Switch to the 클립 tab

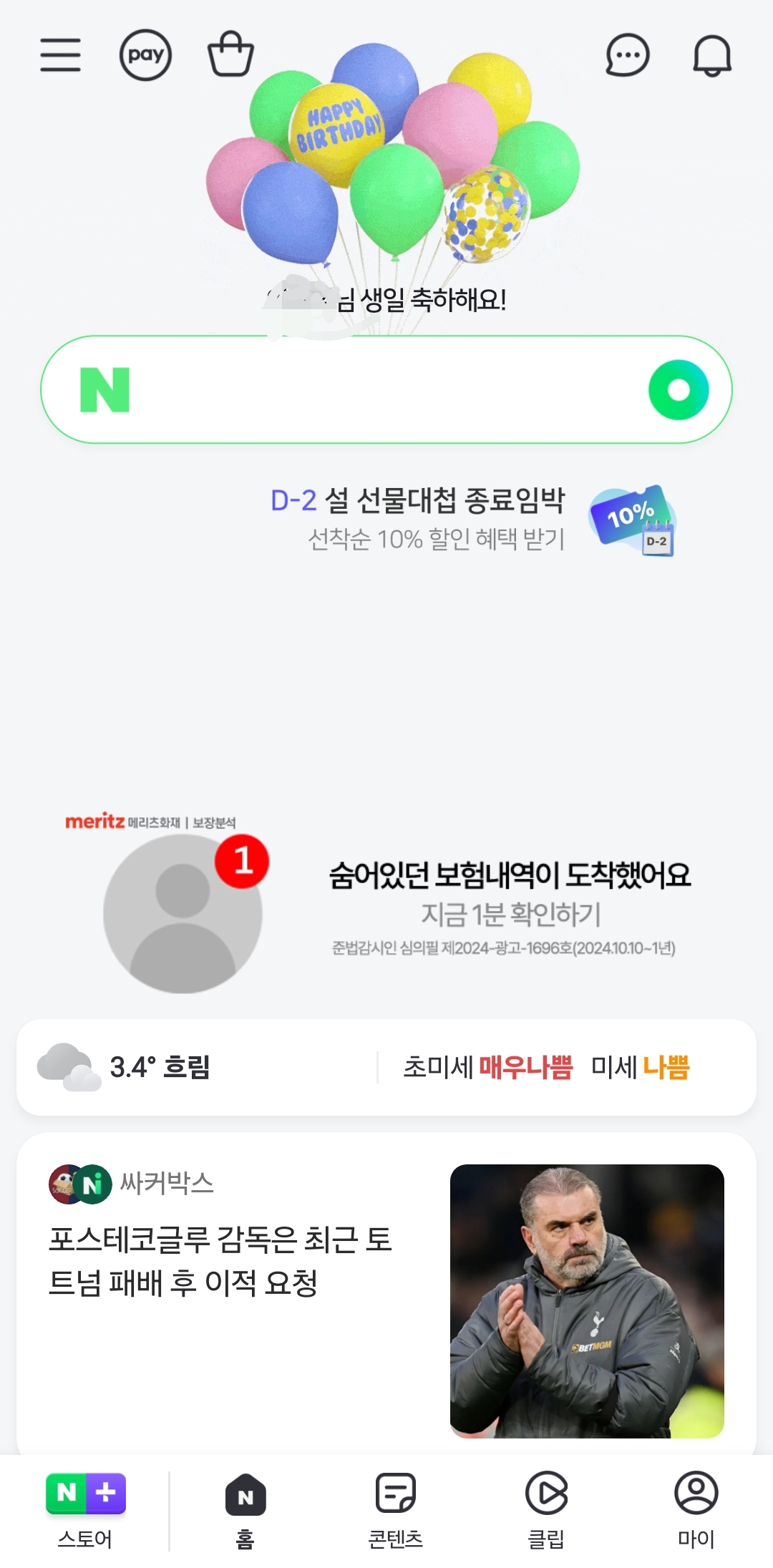click(546, 1511)
